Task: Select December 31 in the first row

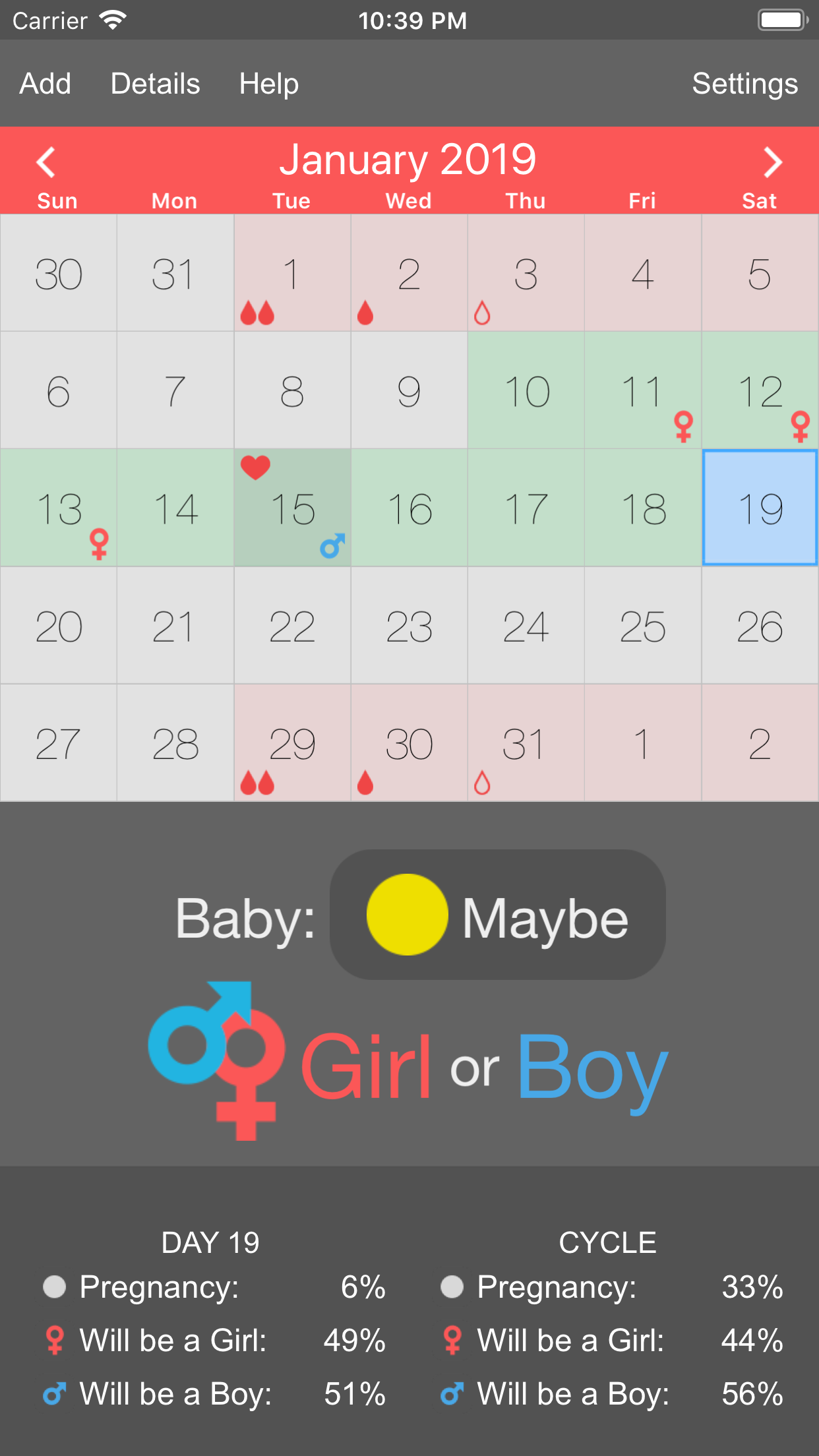Action: 175,273
